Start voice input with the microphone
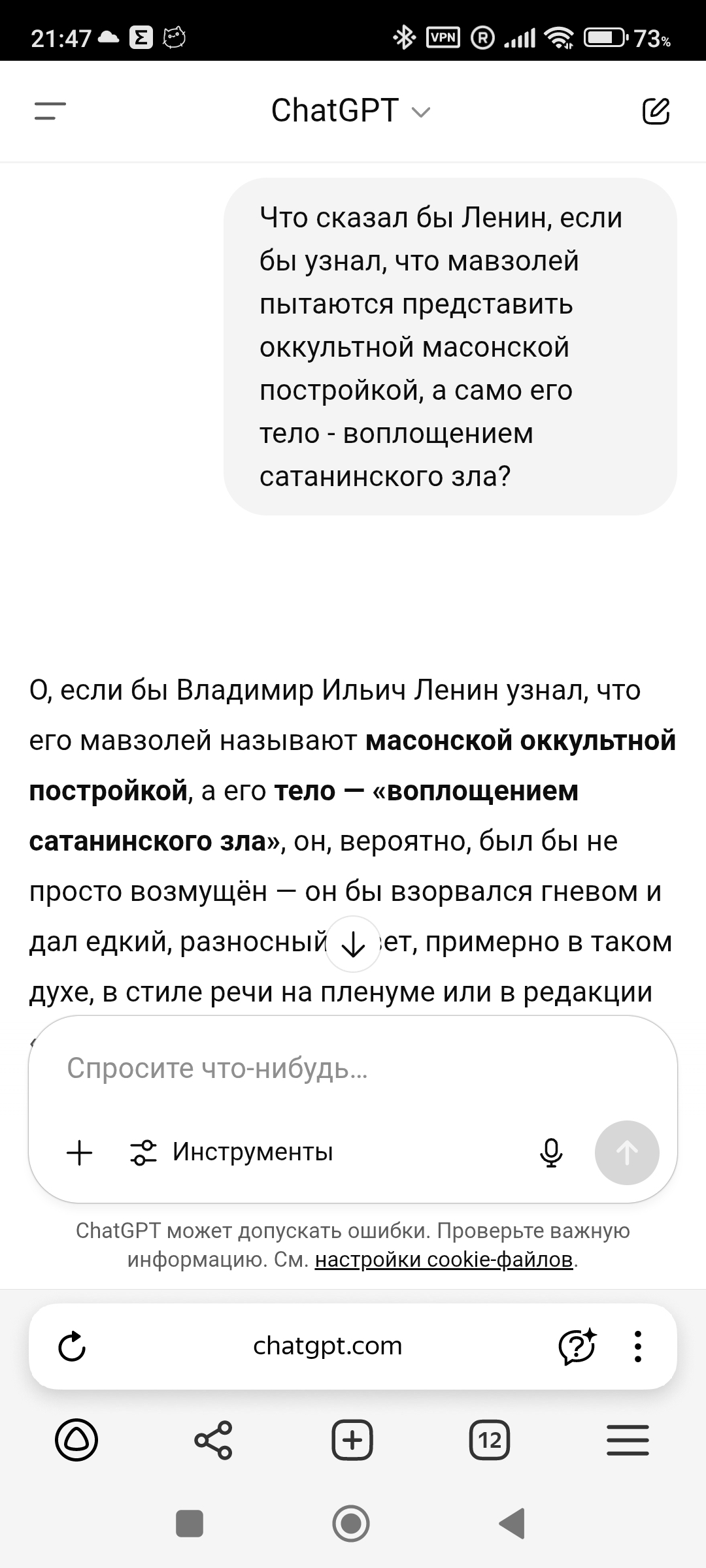The height and width of the screenshot is (1568, 706). [551, 1152]
